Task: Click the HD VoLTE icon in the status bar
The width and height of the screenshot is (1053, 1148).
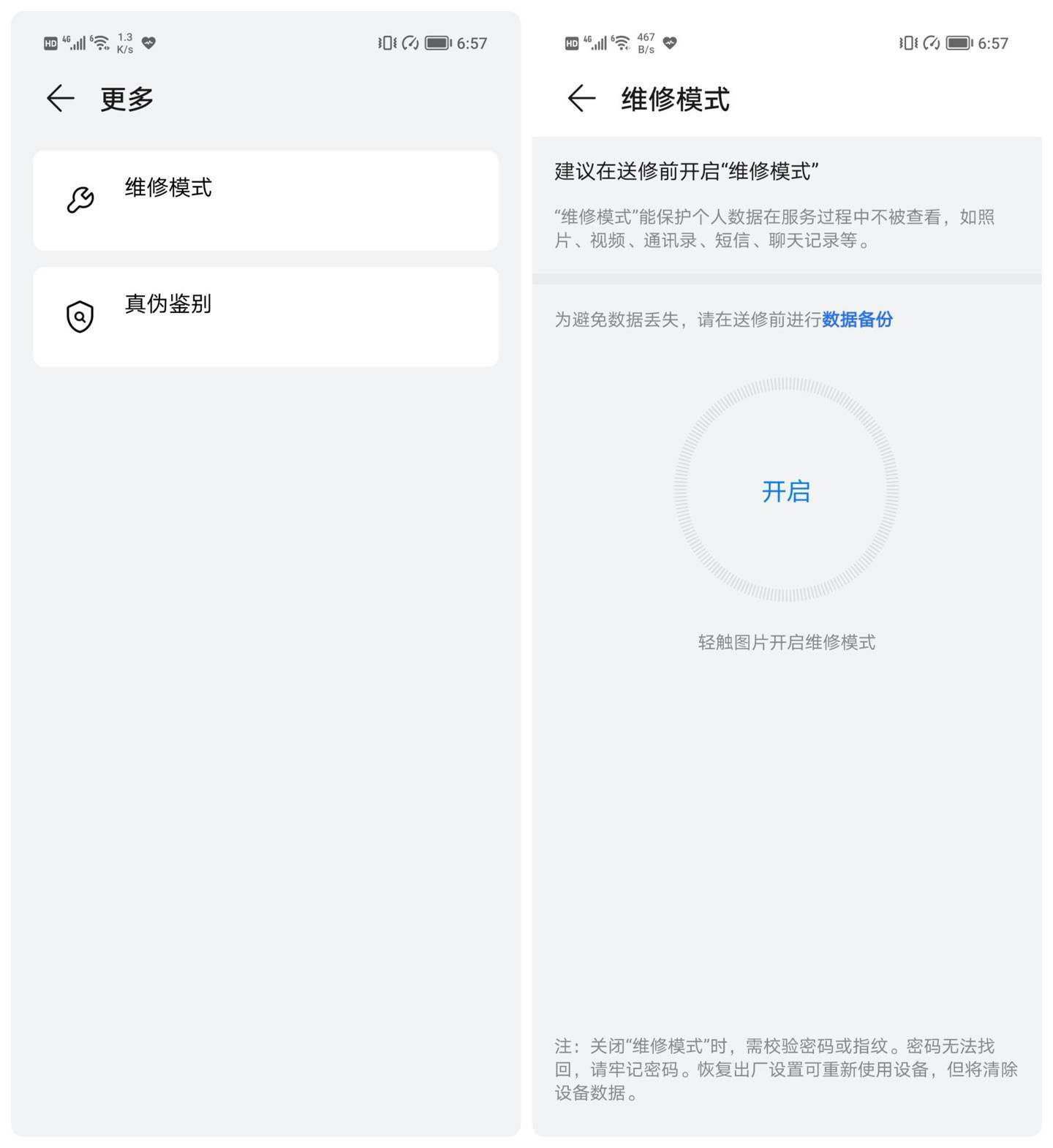Action: click(x=49, y=43)
